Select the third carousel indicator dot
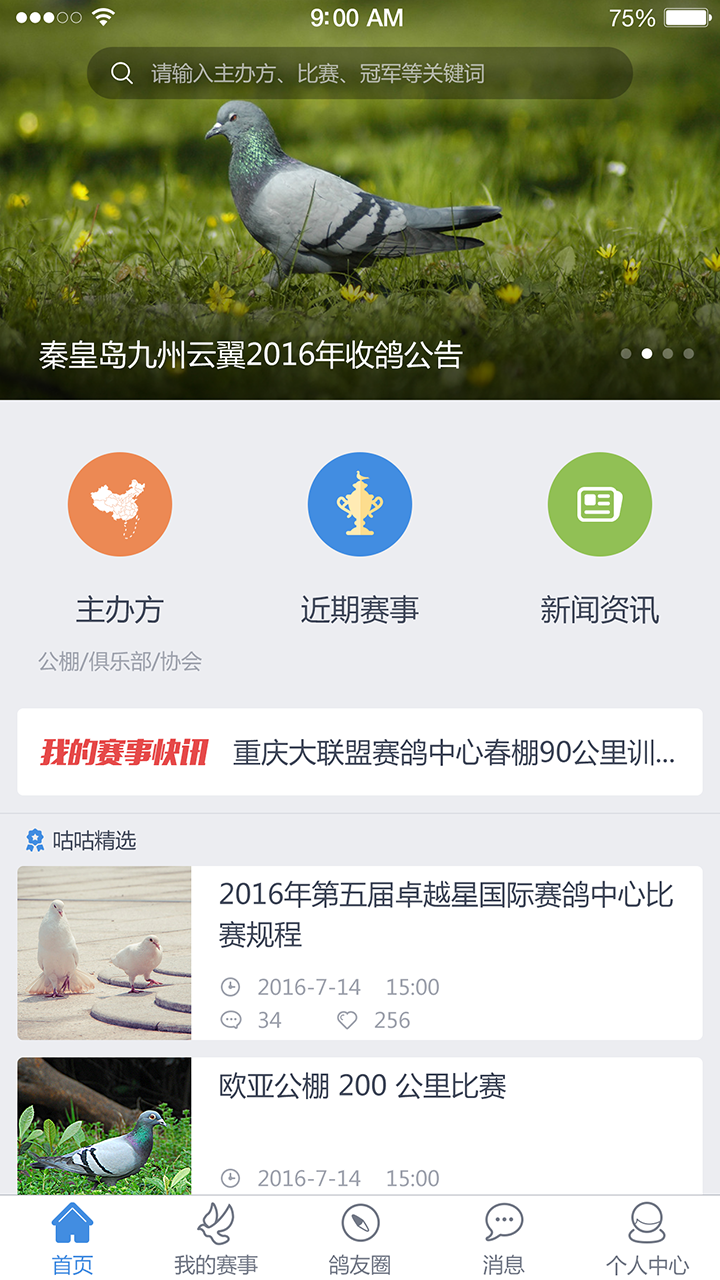The image size is (720, 1280). click(667, 352)
